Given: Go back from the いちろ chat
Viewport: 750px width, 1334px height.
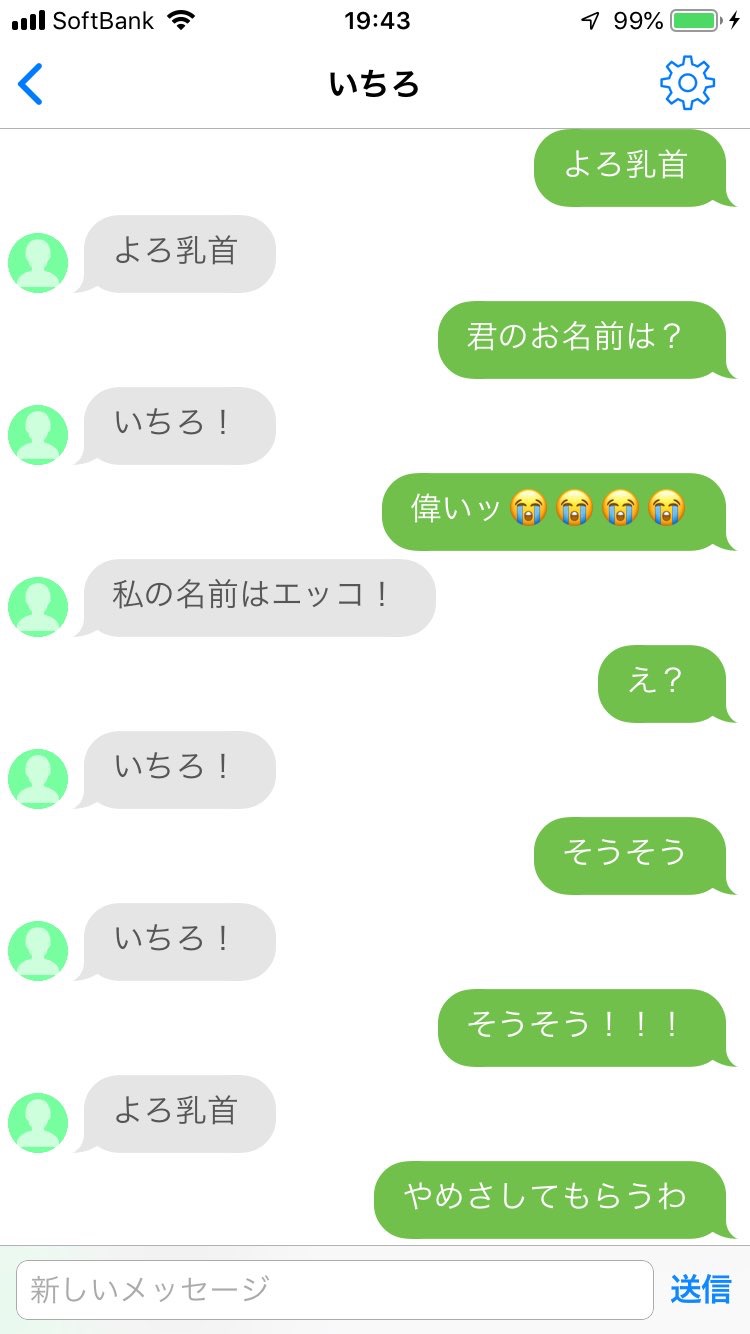Looking at the screenshot, I should coord(31,84).
